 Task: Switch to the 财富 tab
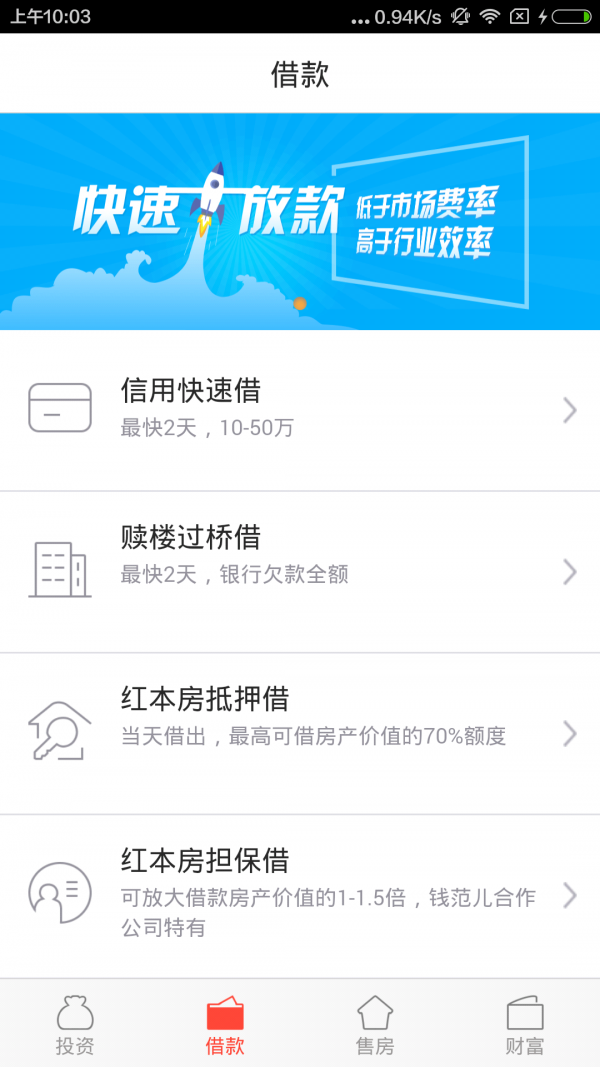[x=524, y=1024]
